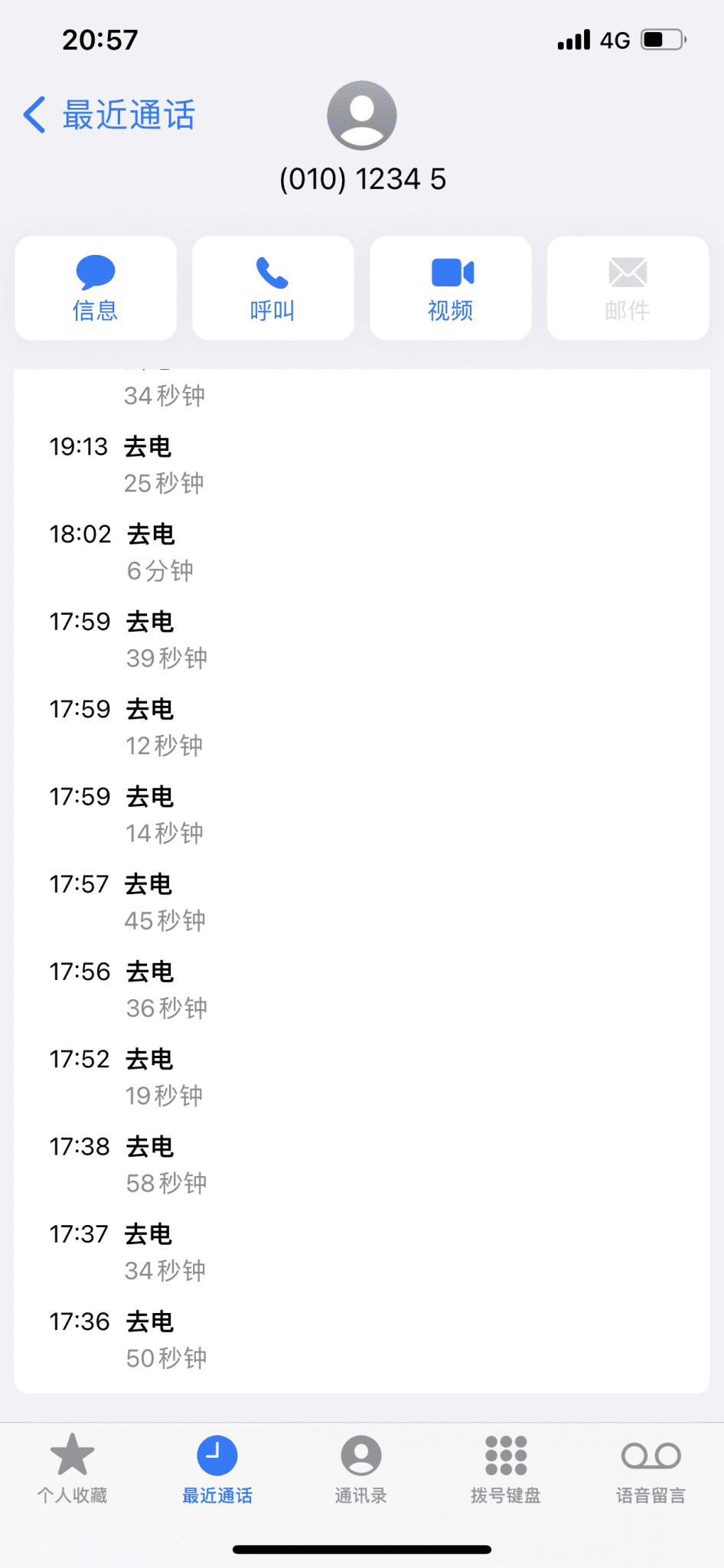Image resolution: width=724 pixels, height=1568 pixels.
Task: Call the number with 呼叫 button
Action: point(273,288)
